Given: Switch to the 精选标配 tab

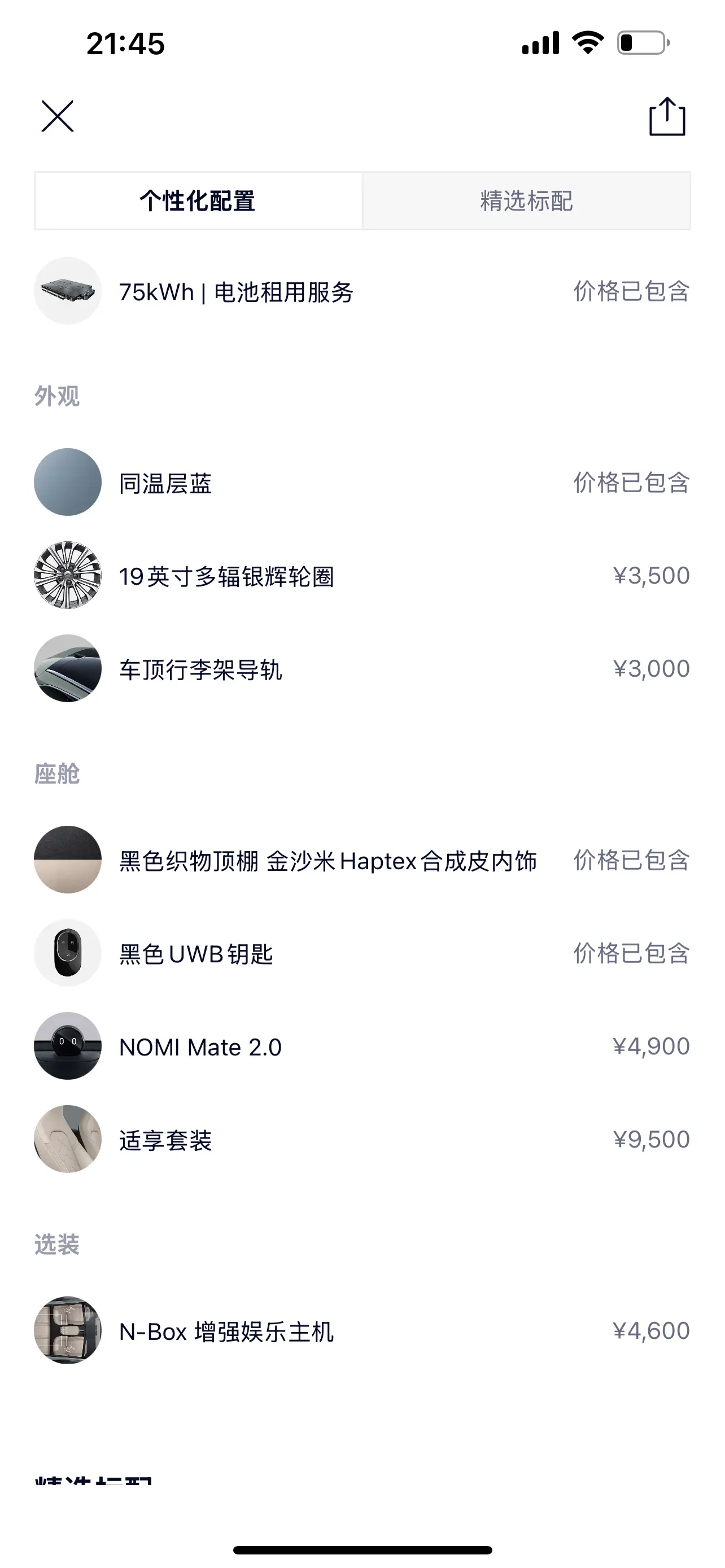Looking at the screenshot, I should click(x=526, y=201).
